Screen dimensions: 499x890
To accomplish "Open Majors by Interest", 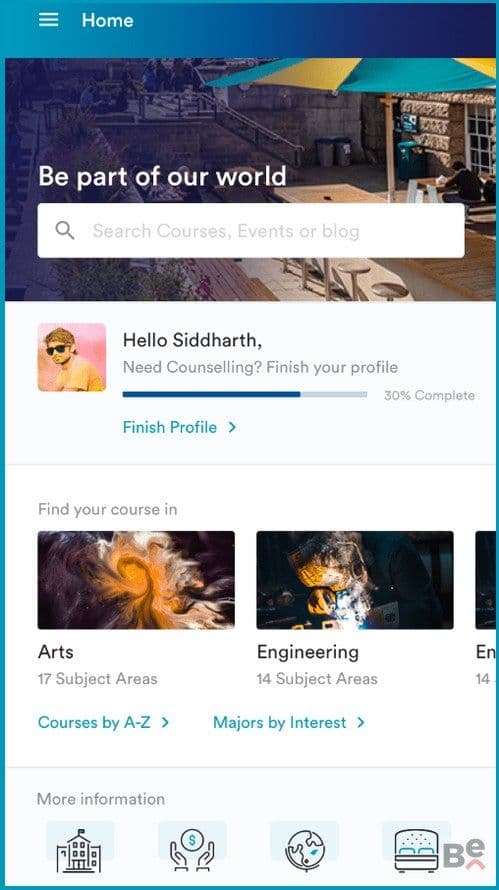I will 289,723.
